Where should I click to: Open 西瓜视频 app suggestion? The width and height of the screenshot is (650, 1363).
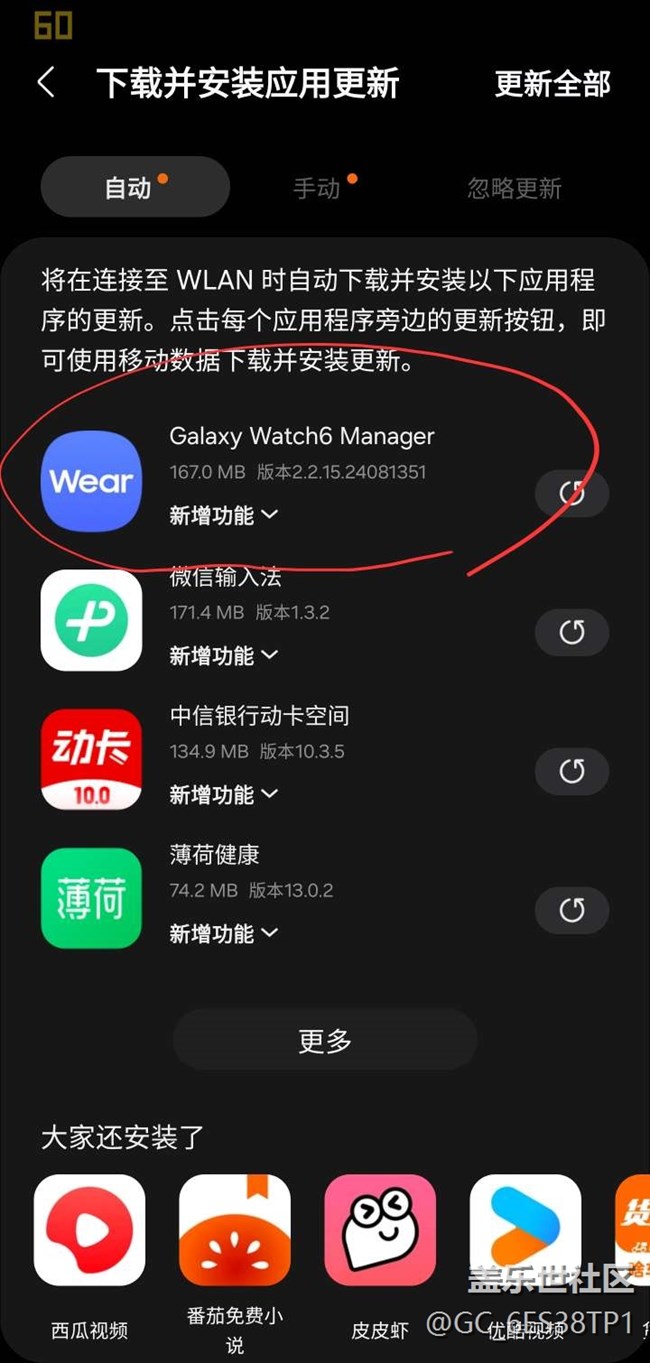(90, 1230)
